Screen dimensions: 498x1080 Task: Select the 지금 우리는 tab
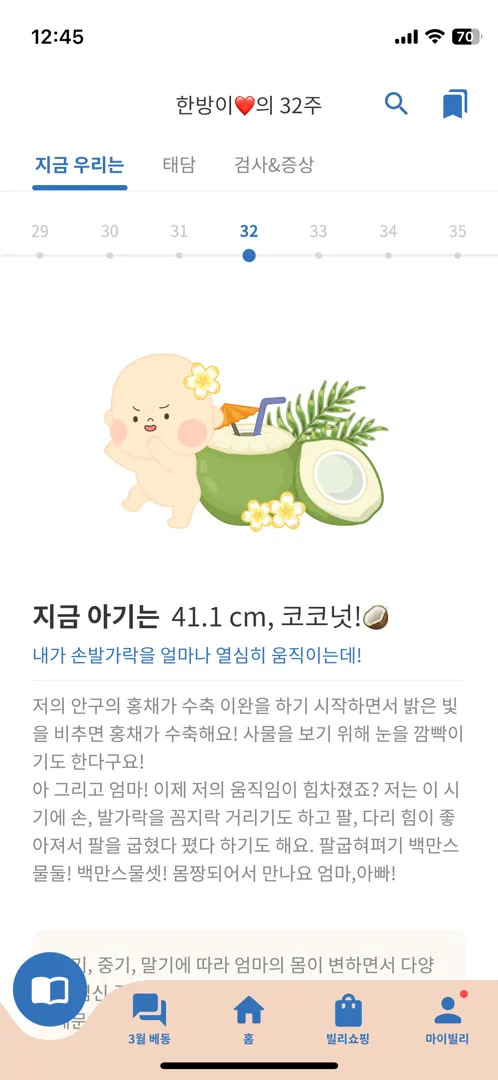79,165
